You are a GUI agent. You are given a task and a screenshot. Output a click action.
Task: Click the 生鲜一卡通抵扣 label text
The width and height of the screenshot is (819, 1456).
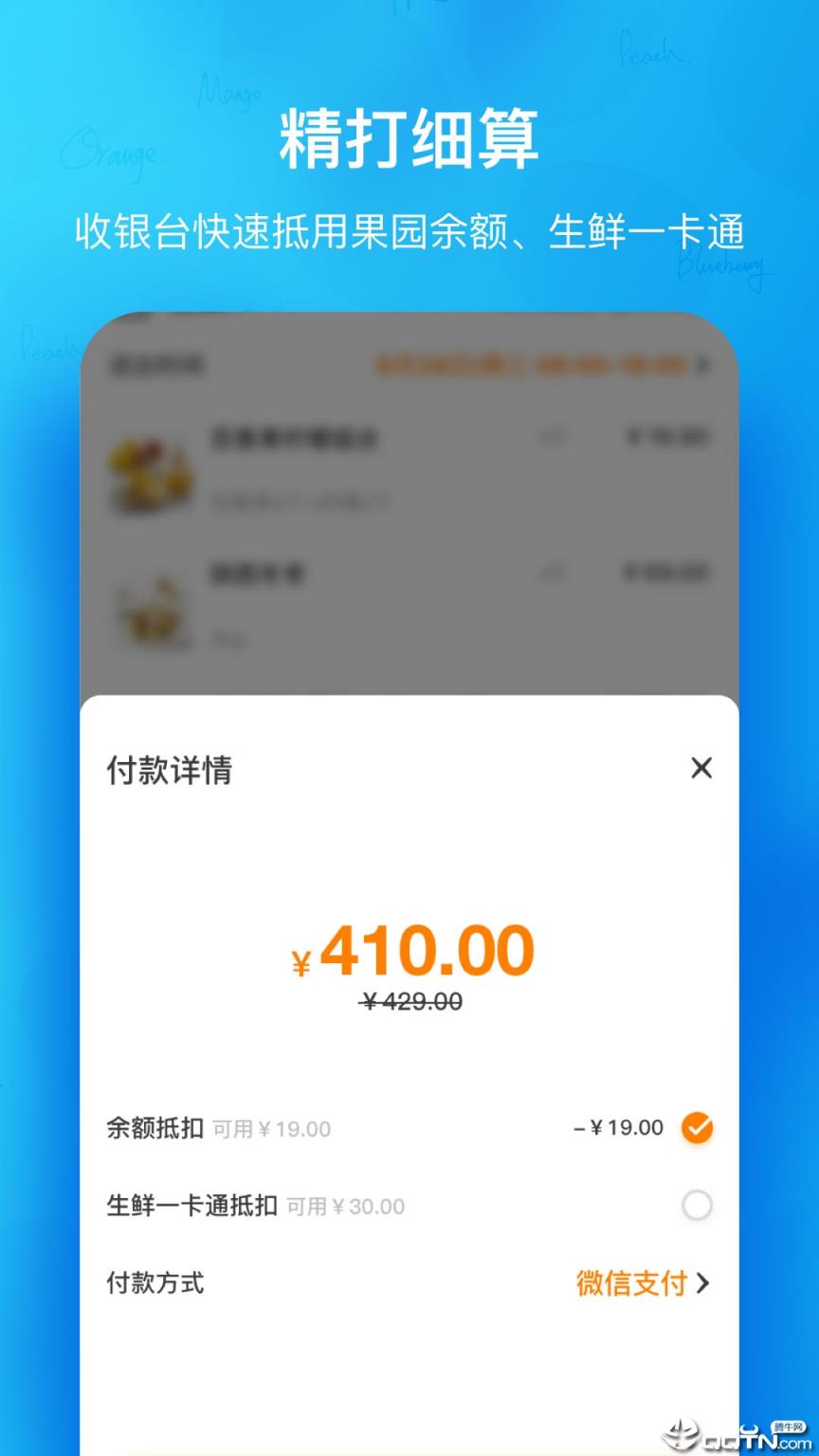(190, 1206)
